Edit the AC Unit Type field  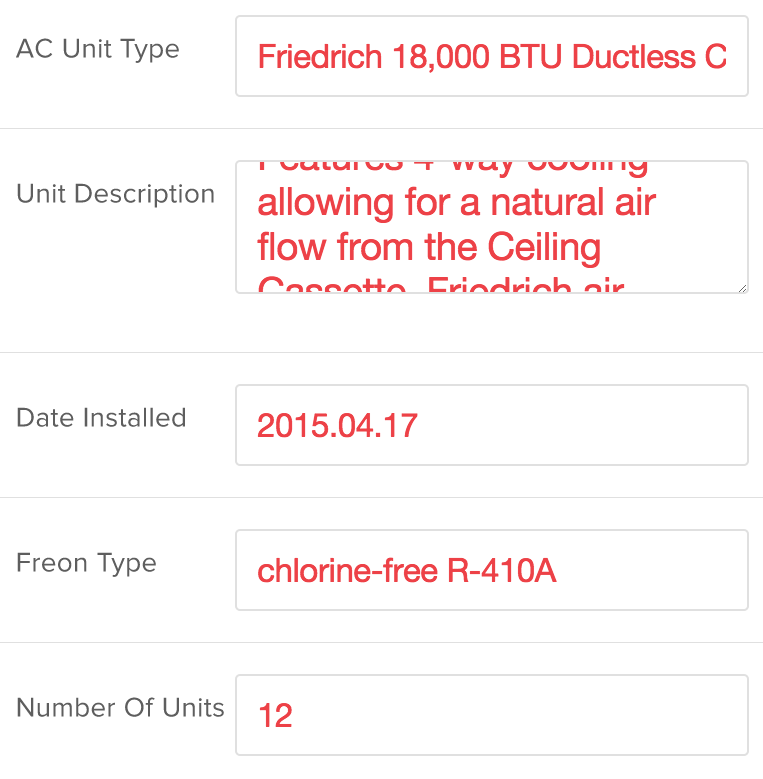tap(491, 56)
